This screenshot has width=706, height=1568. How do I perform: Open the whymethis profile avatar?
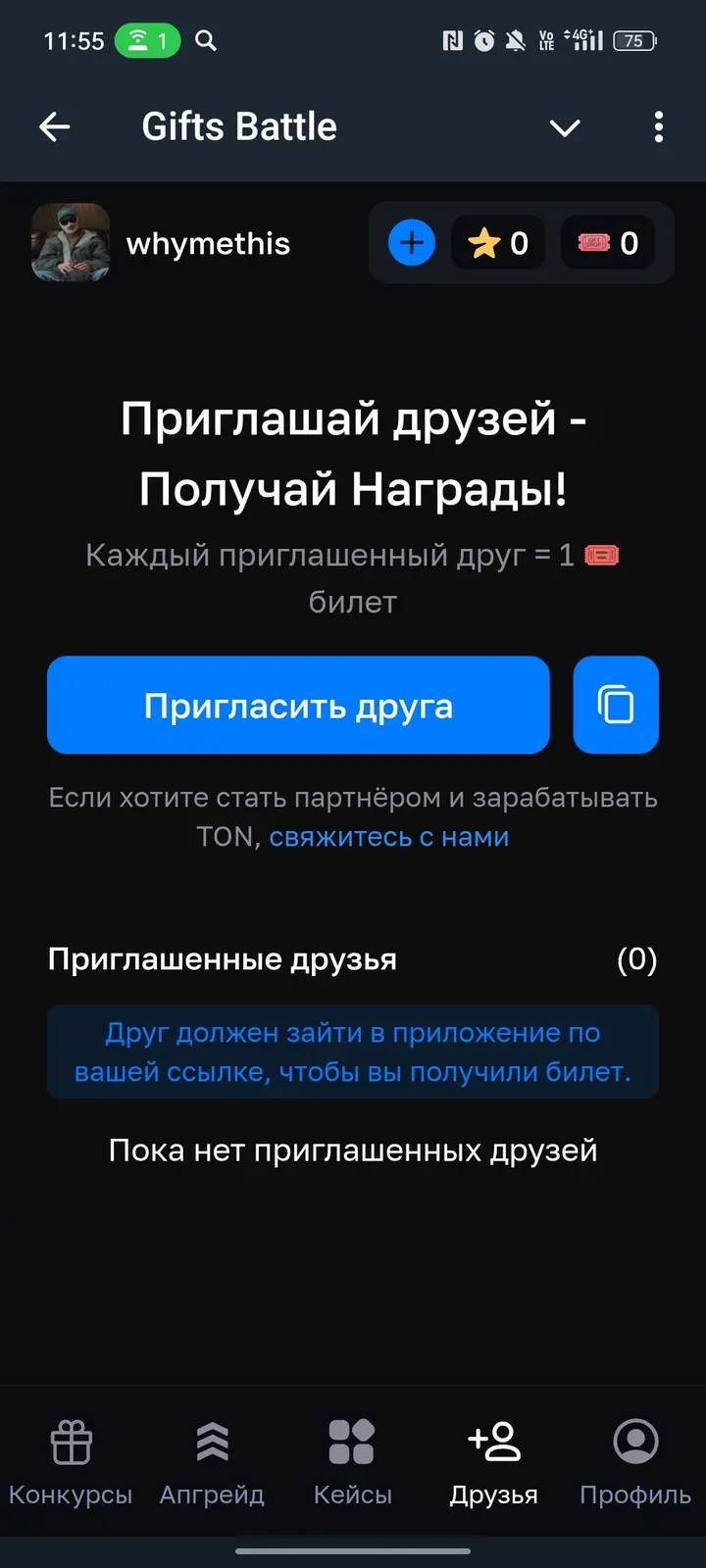point(71,242)
